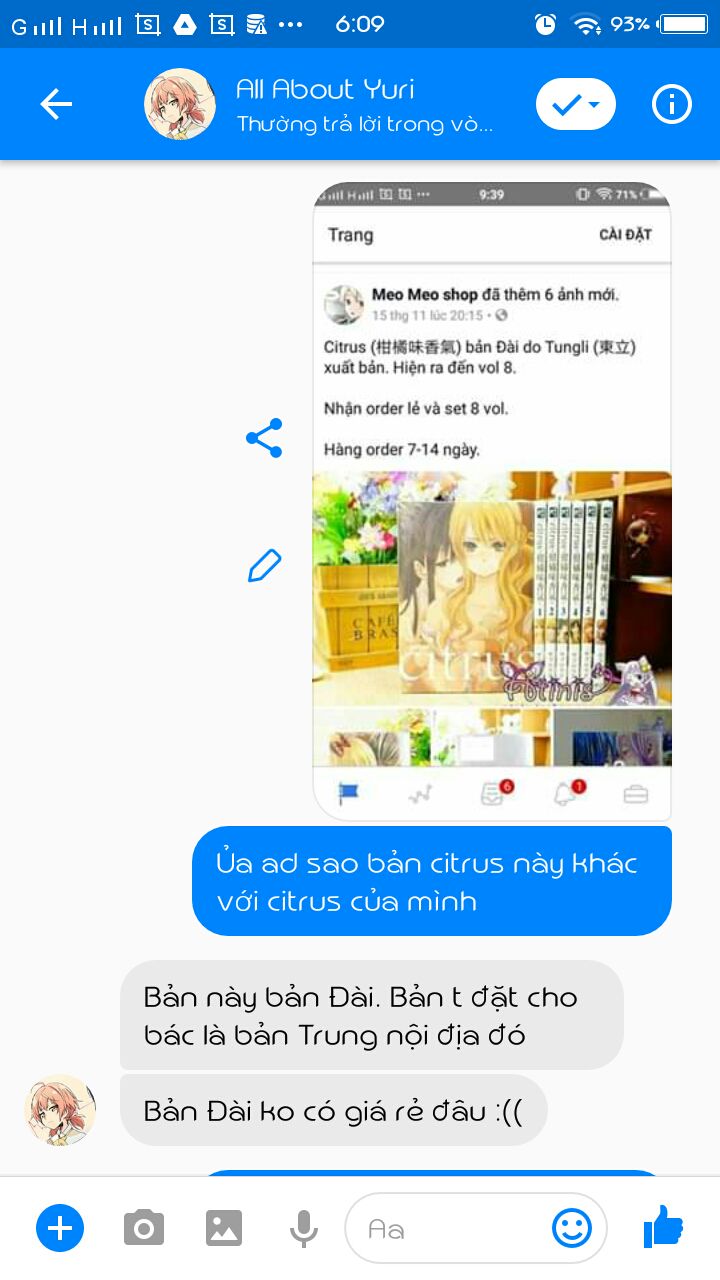The image size is (720, 1280).
Task: Open the emoji picker
Action: tap(572, 1228)
